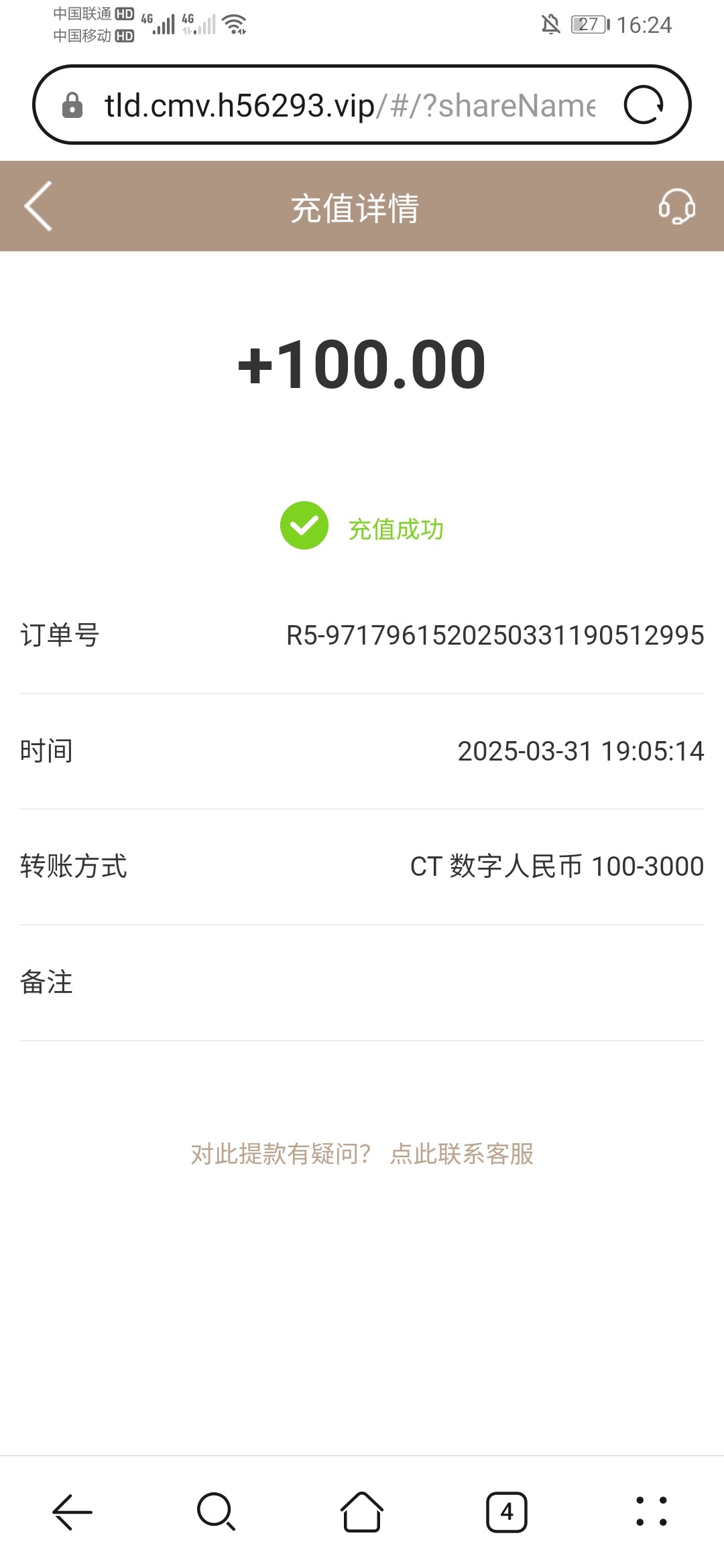Open customer service headset icon
The height and width of the screenshot is (1568, 724).
tap(676, 206)
